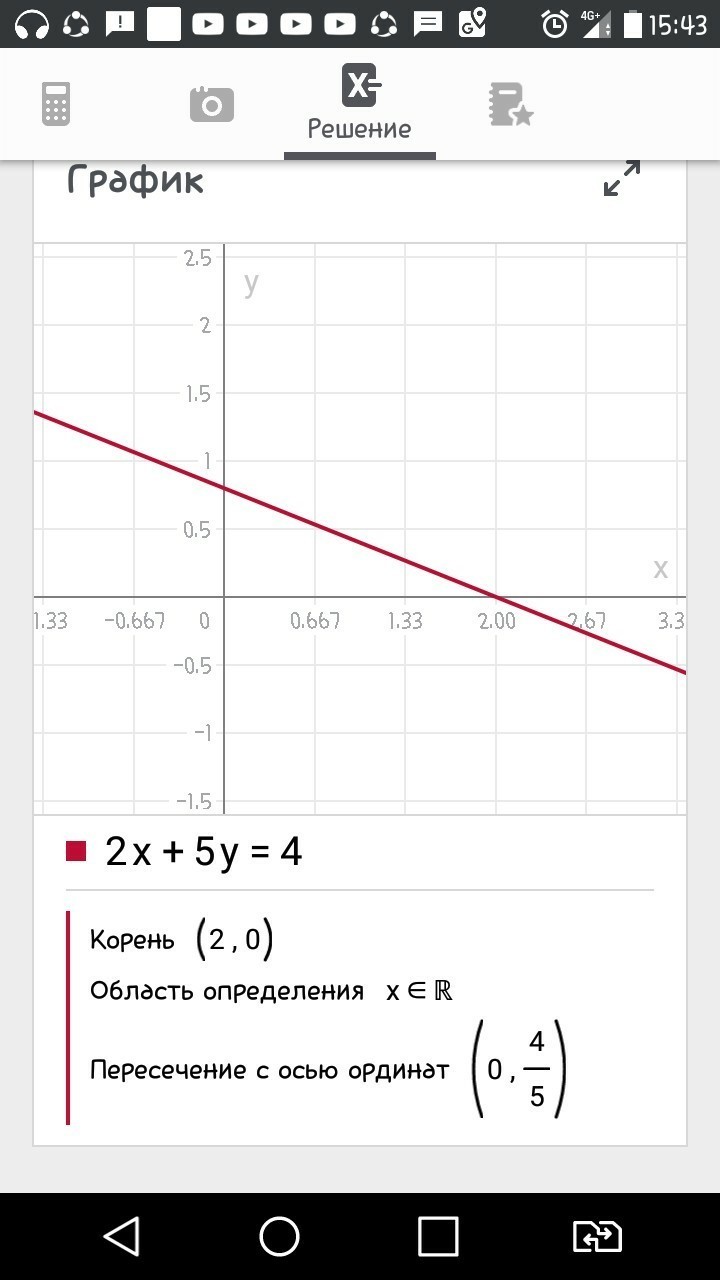Image resolution: width=720 pixels, height=1280 pixels.
Task: Select the Решение tab
Action: [360, 103]
